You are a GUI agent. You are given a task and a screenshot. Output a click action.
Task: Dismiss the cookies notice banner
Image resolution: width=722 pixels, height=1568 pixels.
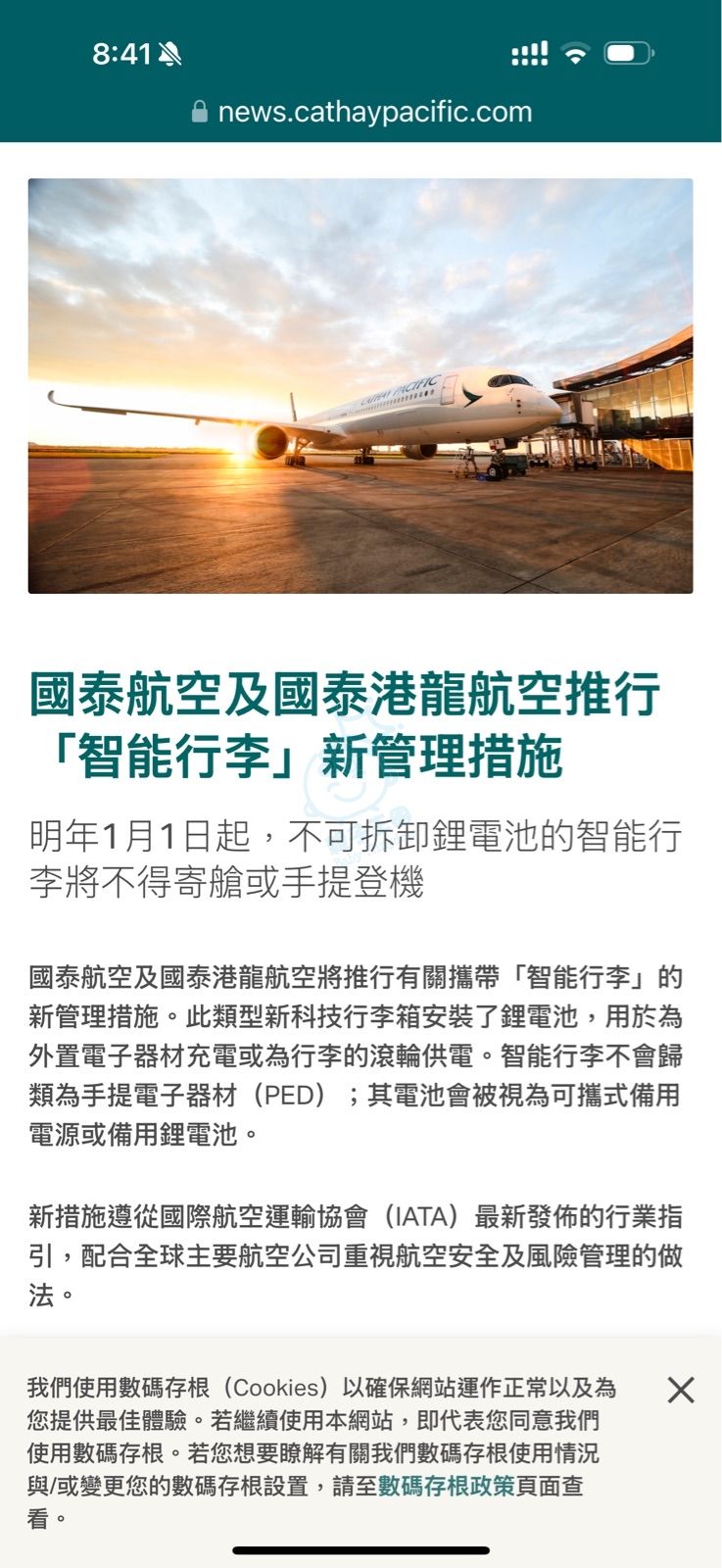(x=681, y=1390)
